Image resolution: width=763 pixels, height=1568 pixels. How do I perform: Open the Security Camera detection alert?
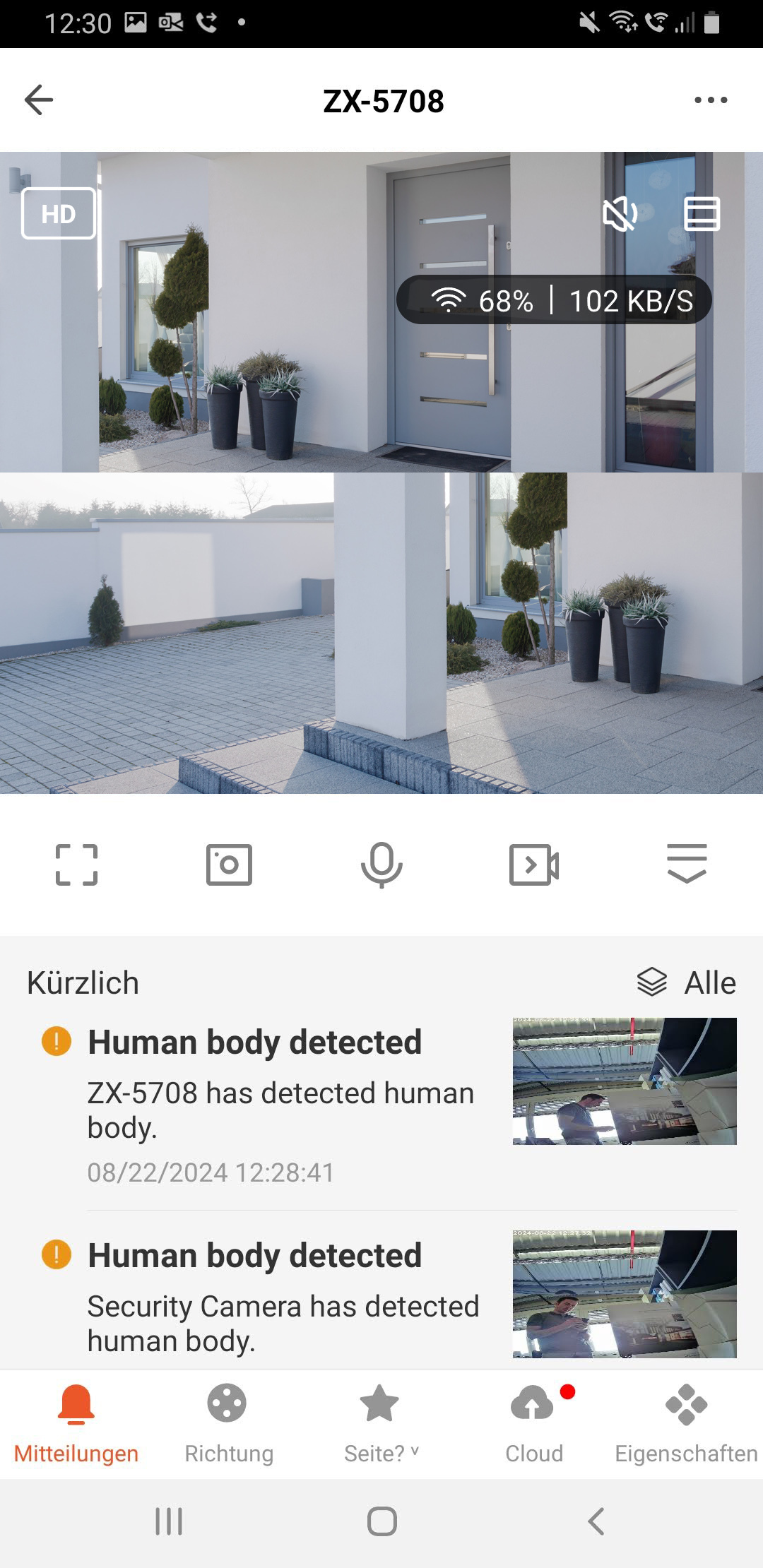click(x=283, y=1300)
